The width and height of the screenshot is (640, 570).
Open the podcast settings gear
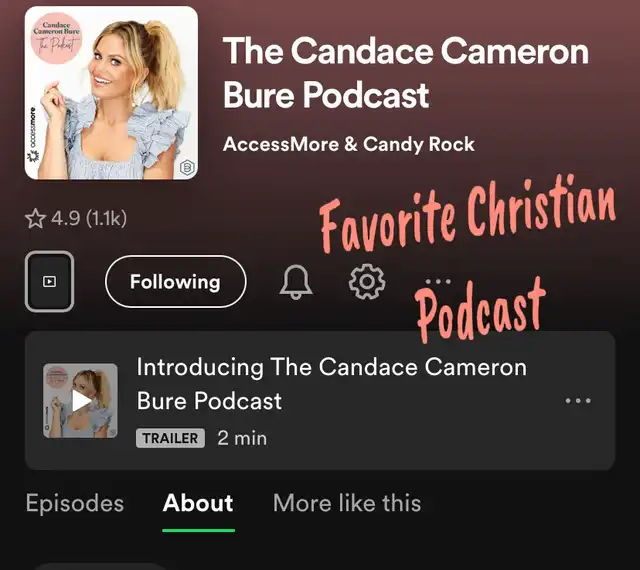367,282
